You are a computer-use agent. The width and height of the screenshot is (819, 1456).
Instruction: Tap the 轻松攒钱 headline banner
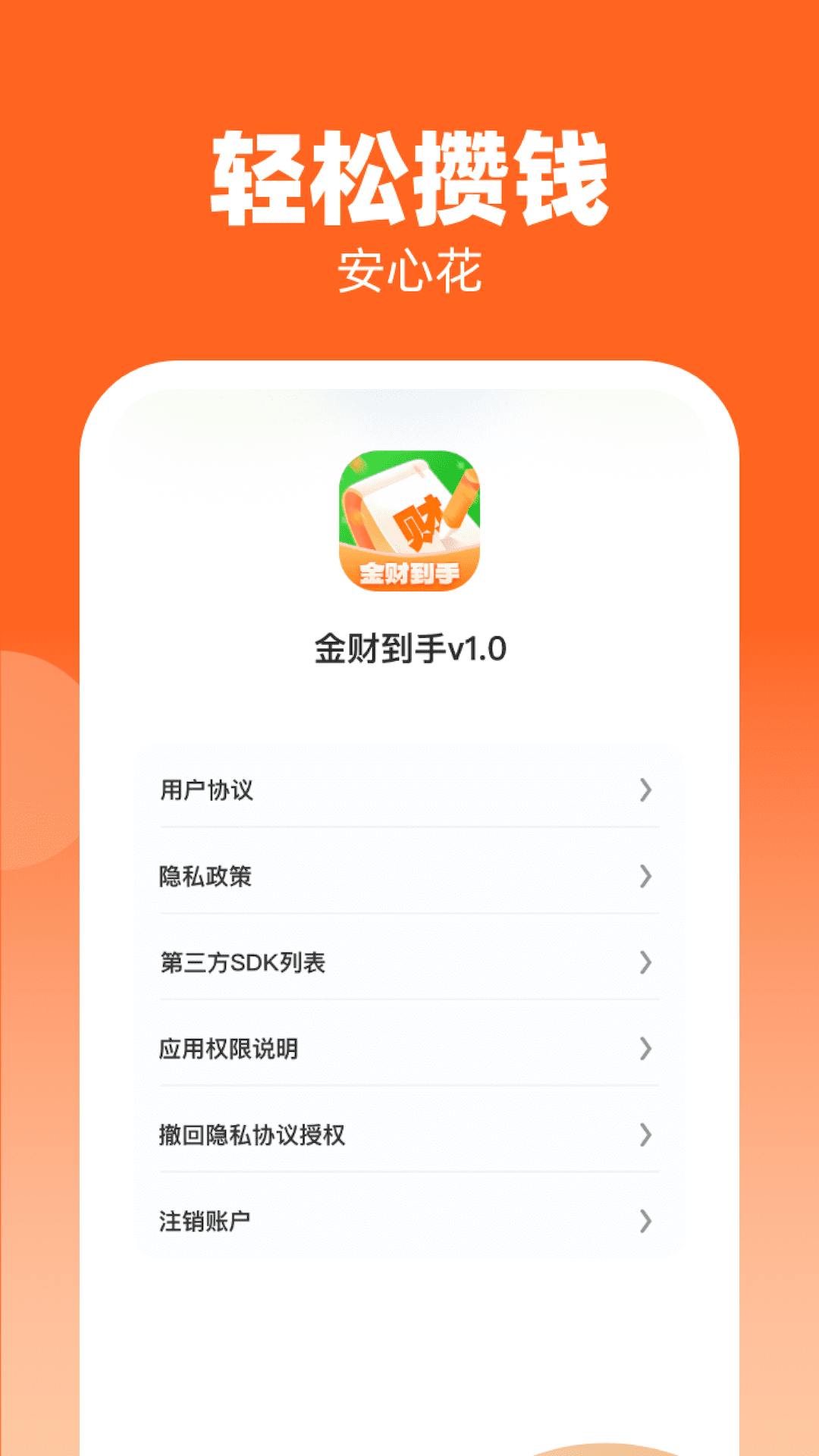[x=409, y=173]
